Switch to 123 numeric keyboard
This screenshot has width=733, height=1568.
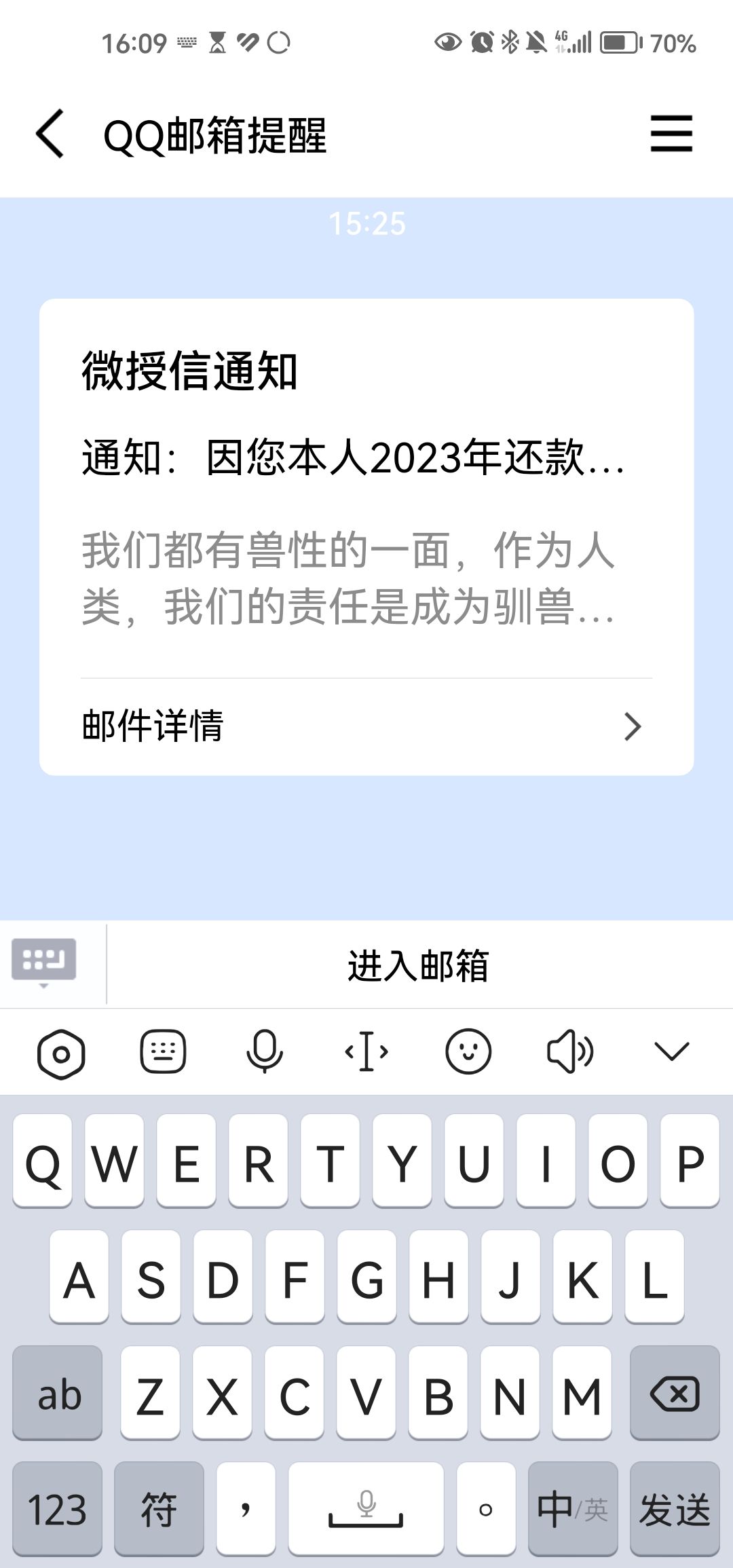(x=57, y=1509)
